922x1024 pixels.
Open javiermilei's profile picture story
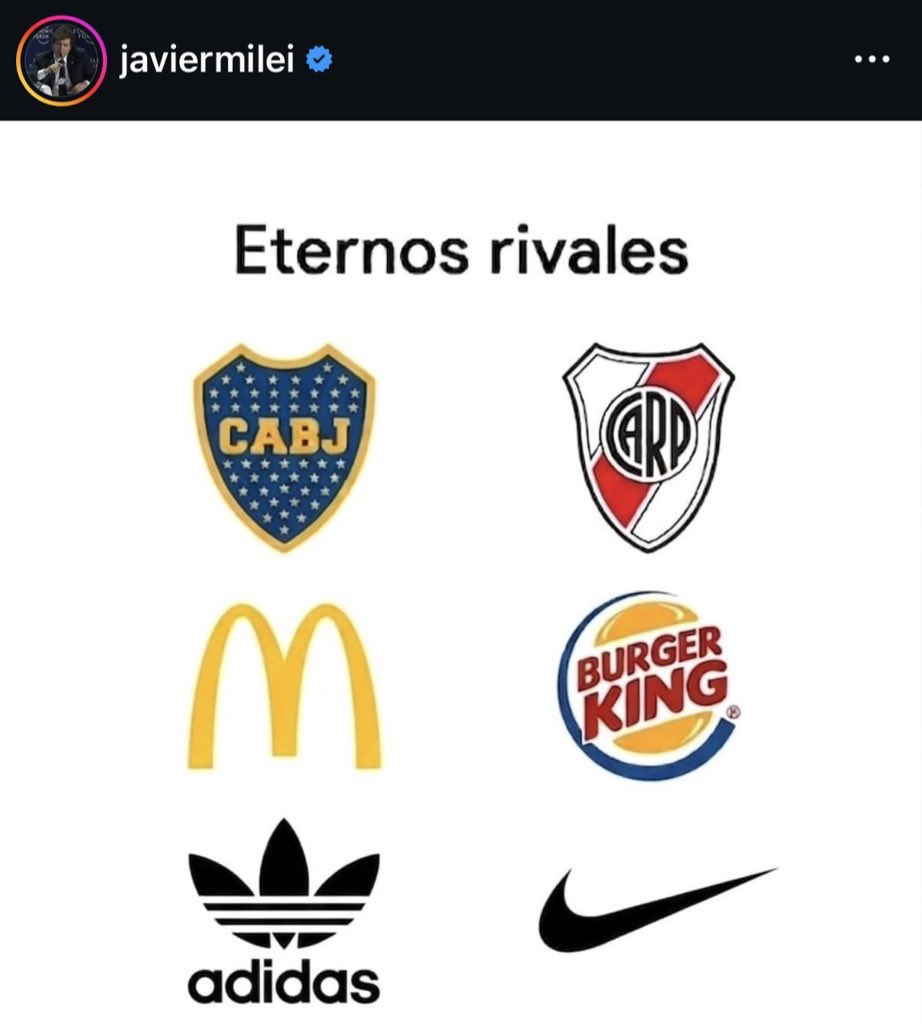click(61, 61)
